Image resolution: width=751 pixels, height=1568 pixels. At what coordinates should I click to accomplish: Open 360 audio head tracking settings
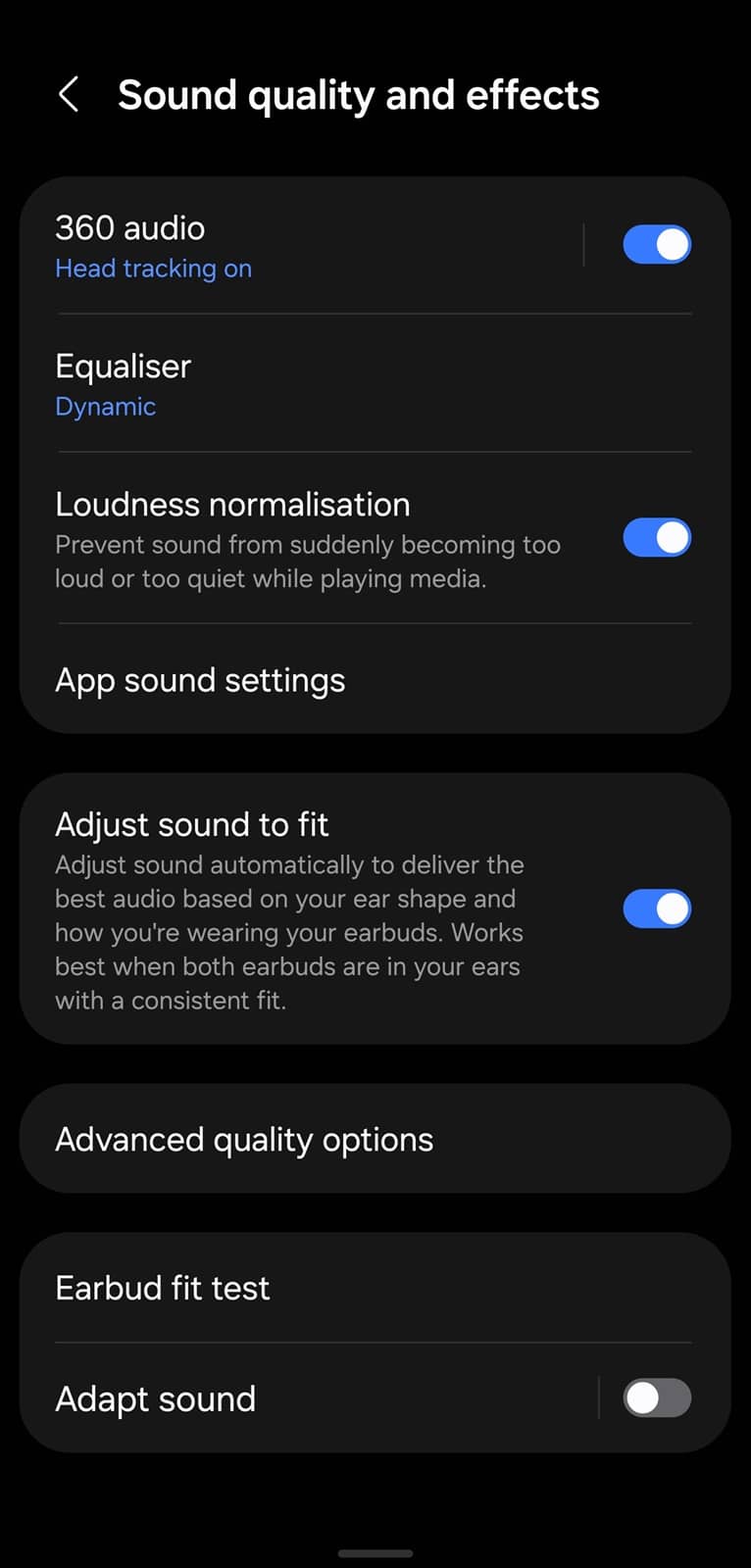294,246
